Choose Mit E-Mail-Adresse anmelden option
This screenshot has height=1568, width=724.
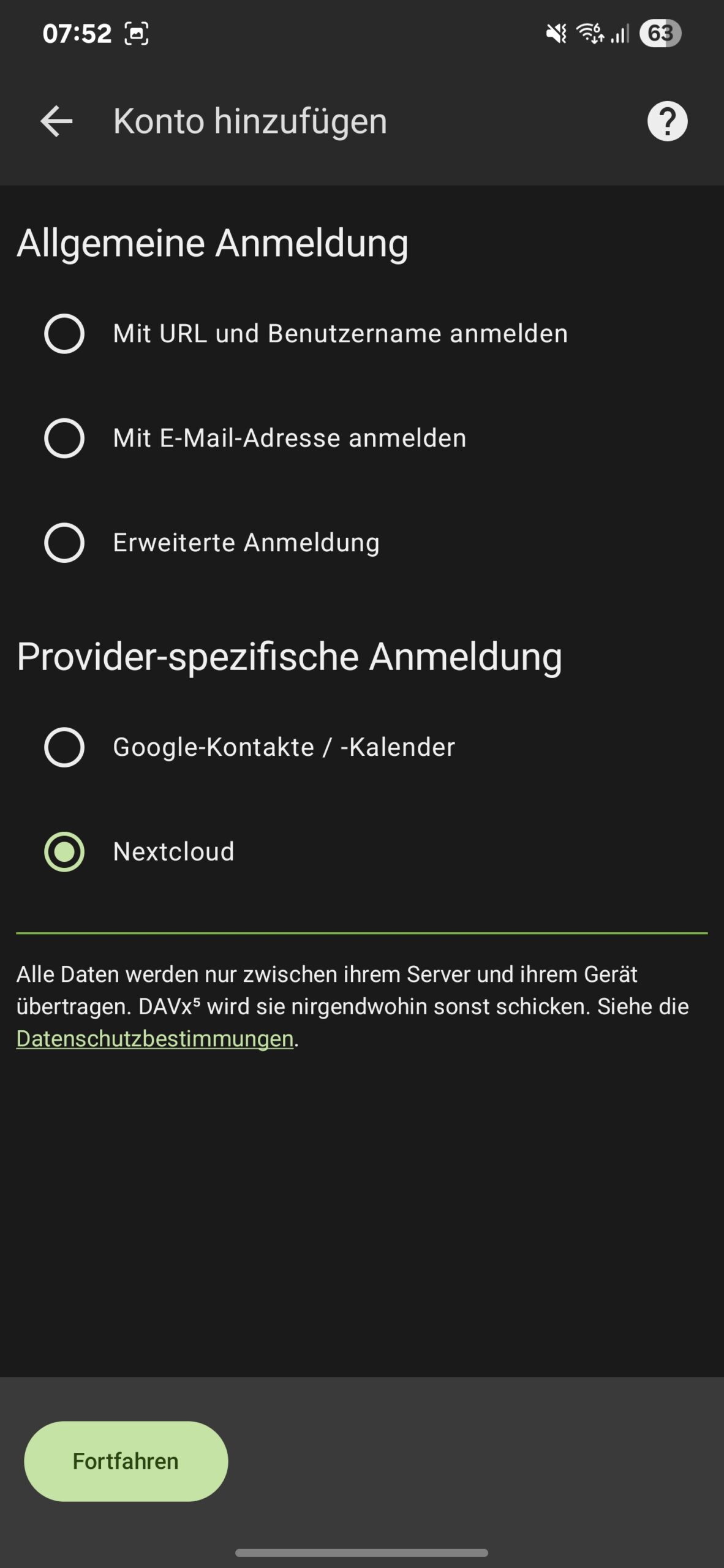pyautogui.click(x=362, y=438)
